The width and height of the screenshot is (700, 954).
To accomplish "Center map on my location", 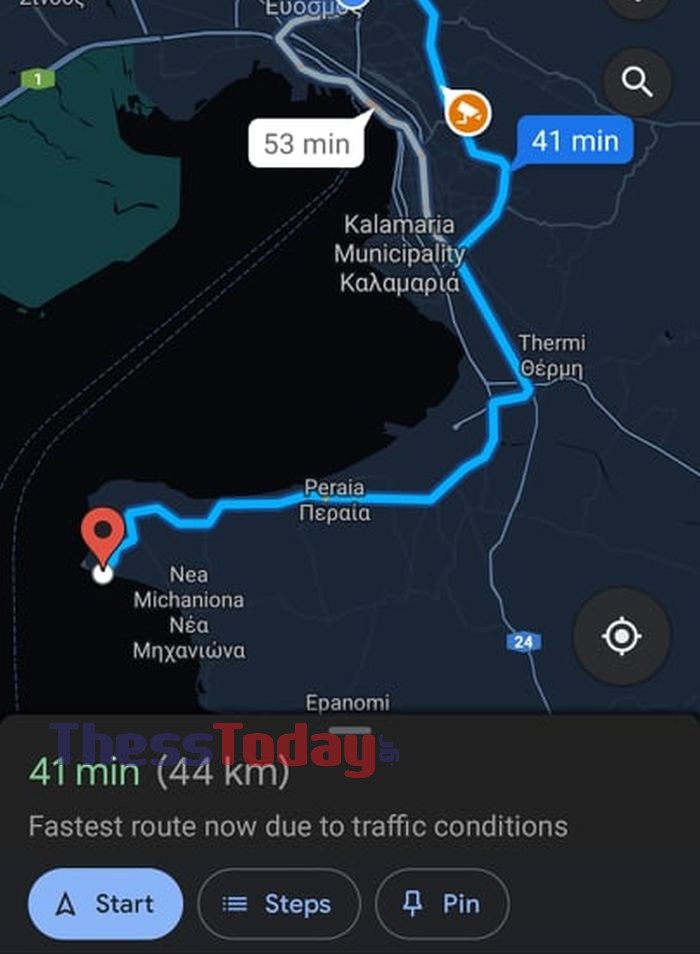I will pyautogui.click(x=621, y=636).
